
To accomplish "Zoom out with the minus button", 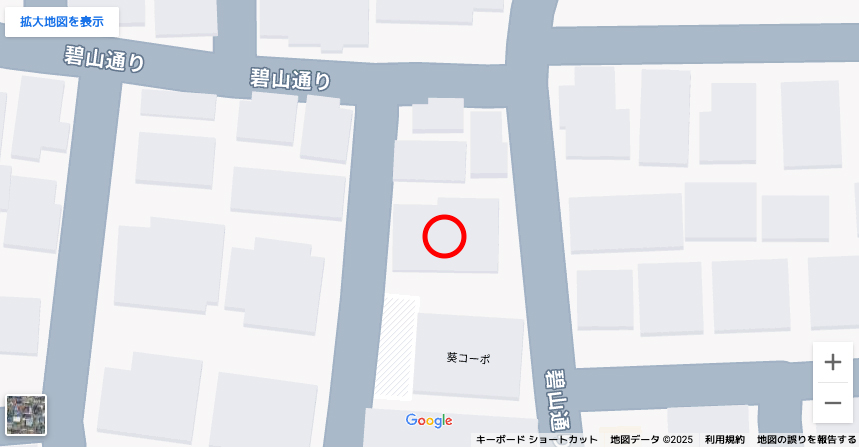I will [x=832, y=403].
